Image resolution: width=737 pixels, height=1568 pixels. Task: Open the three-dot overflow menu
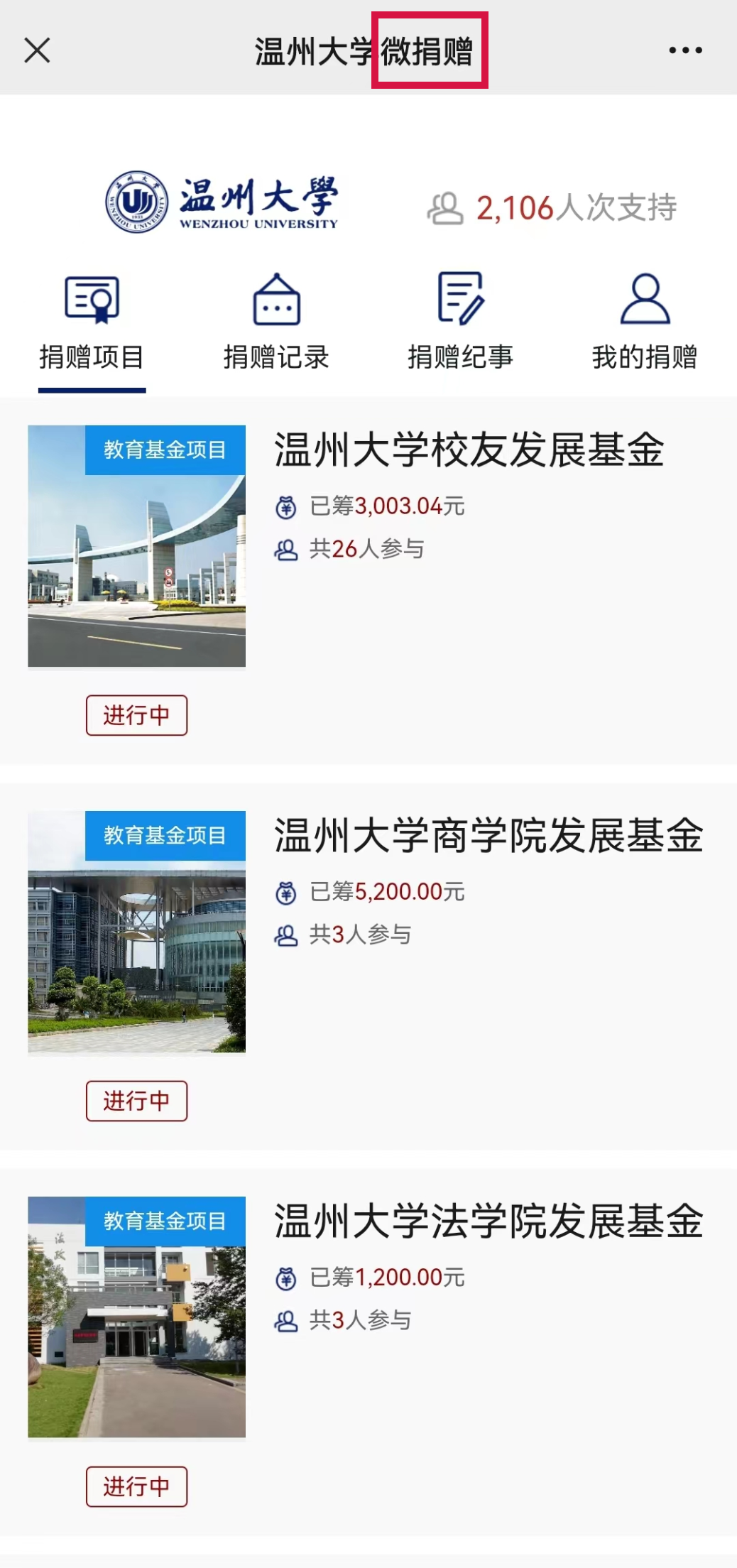click(685, 50)
